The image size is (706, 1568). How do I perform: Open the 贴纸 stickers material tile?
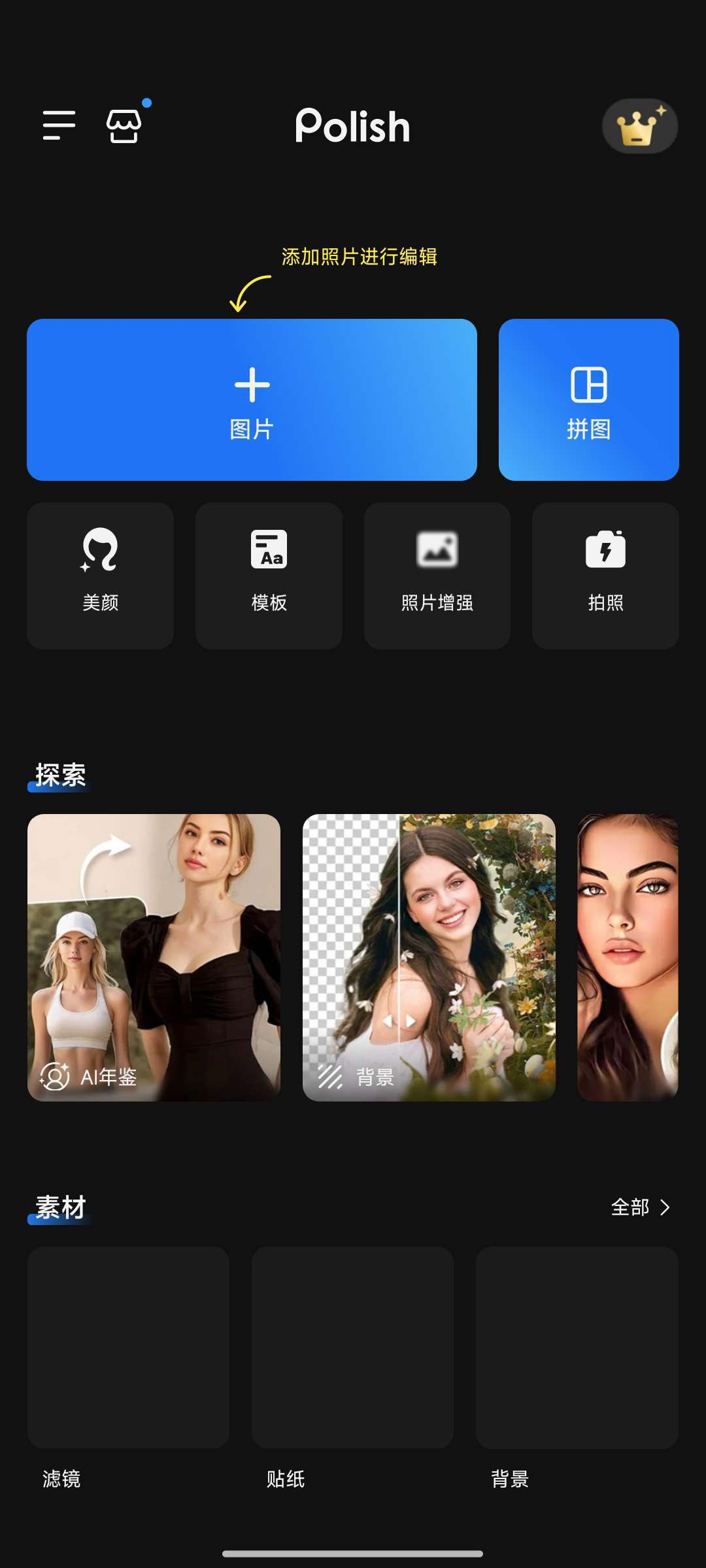click(x=352, y=1347)
